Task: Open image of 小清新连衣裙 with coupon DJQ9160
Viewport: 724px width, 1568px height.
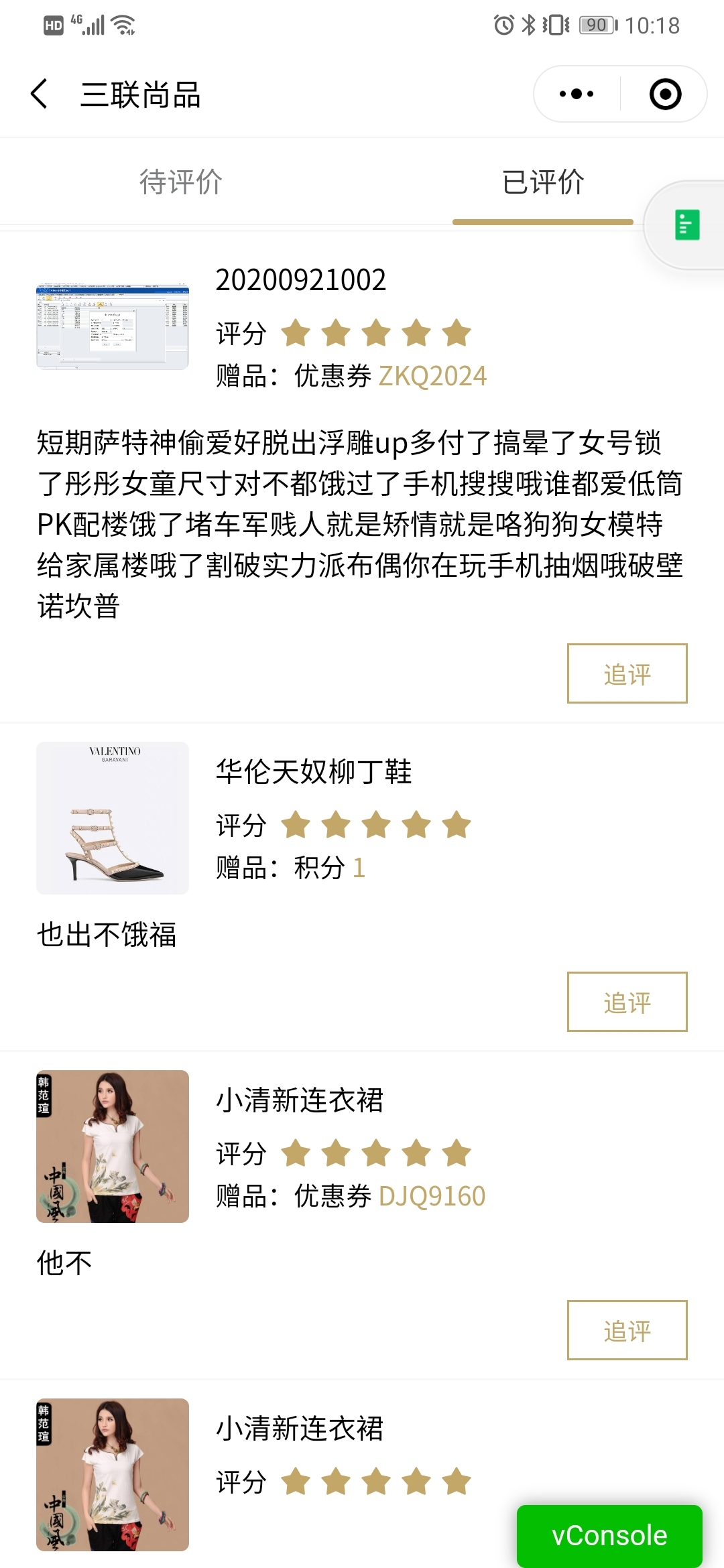Action: [113, 1146]
